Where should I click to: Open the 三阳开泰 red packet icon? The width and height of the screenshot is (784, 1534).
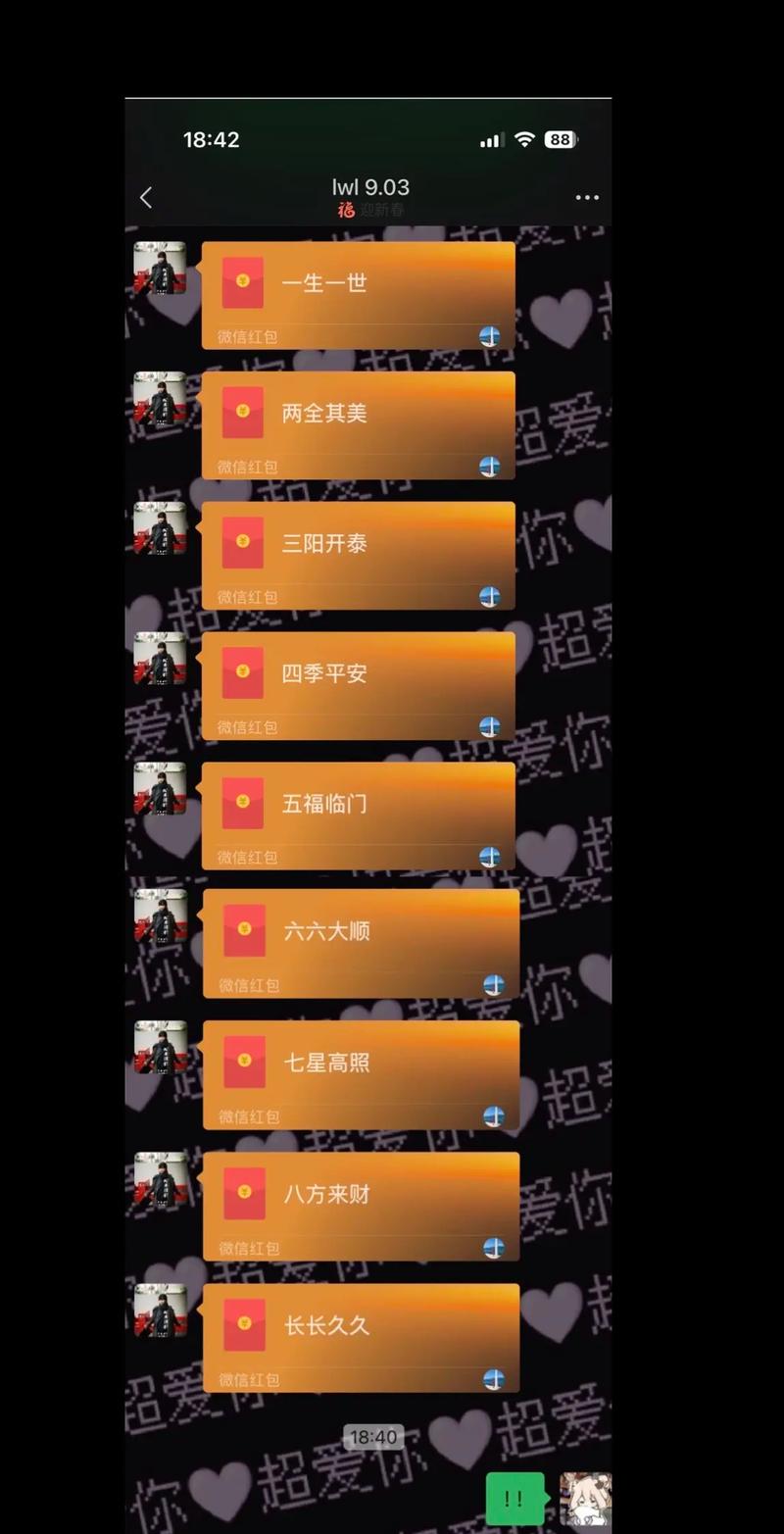point(242,543)
